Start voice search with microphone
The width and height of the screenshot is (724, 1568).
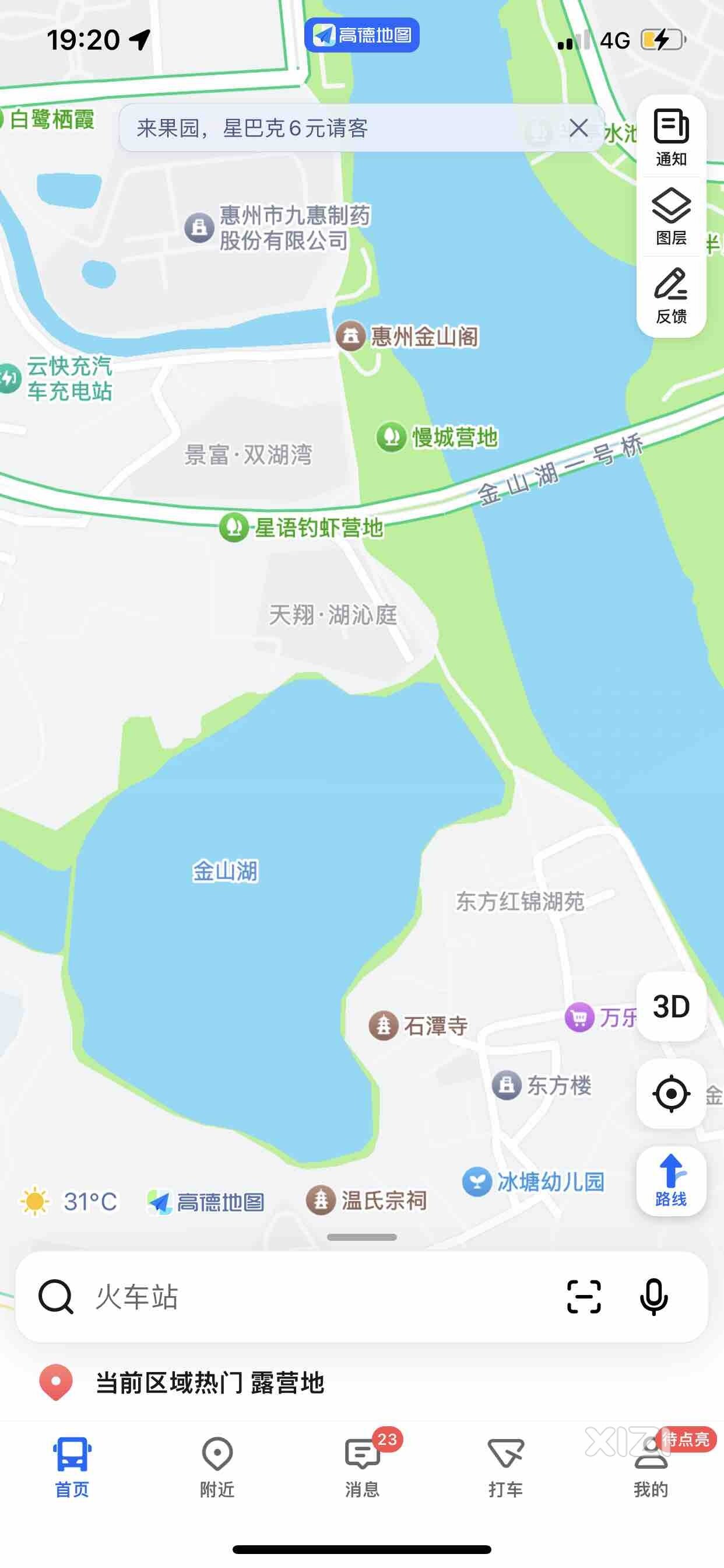tap(654, 1297)
